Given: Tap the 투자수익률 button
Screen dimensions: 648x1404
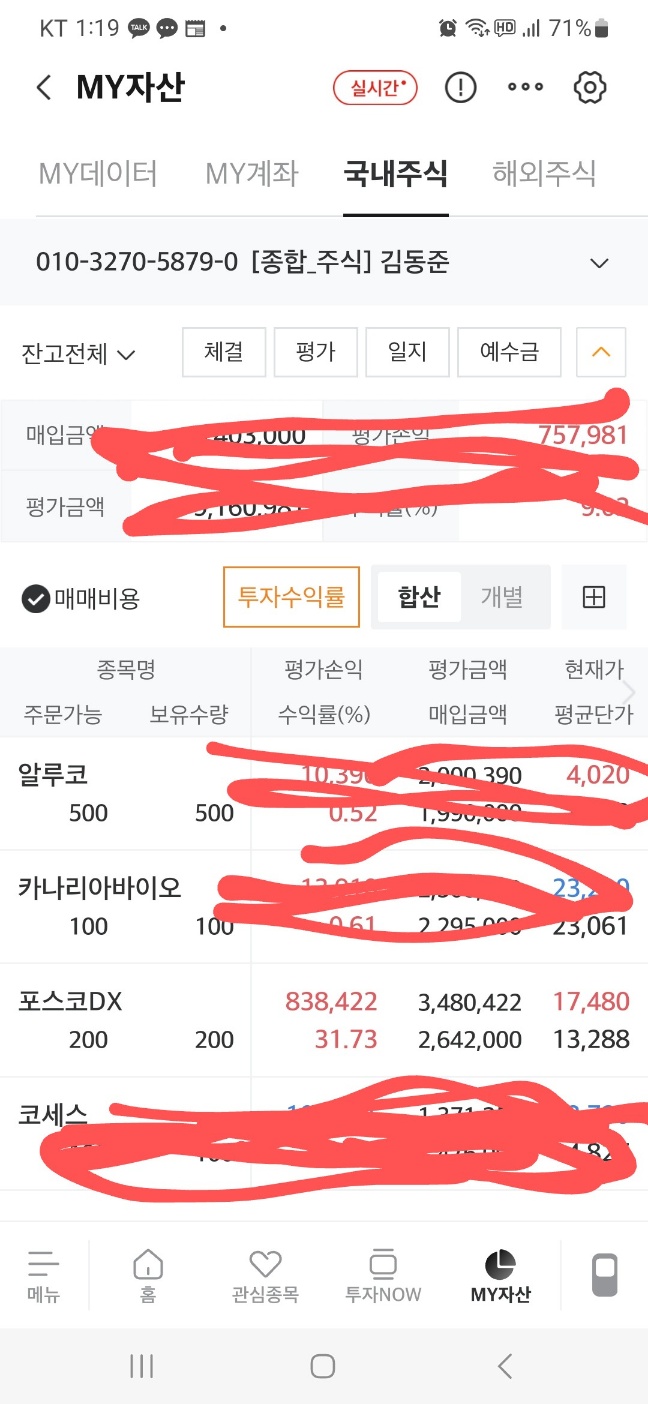Looking at the screenshot, I should [x=291, y=597].
